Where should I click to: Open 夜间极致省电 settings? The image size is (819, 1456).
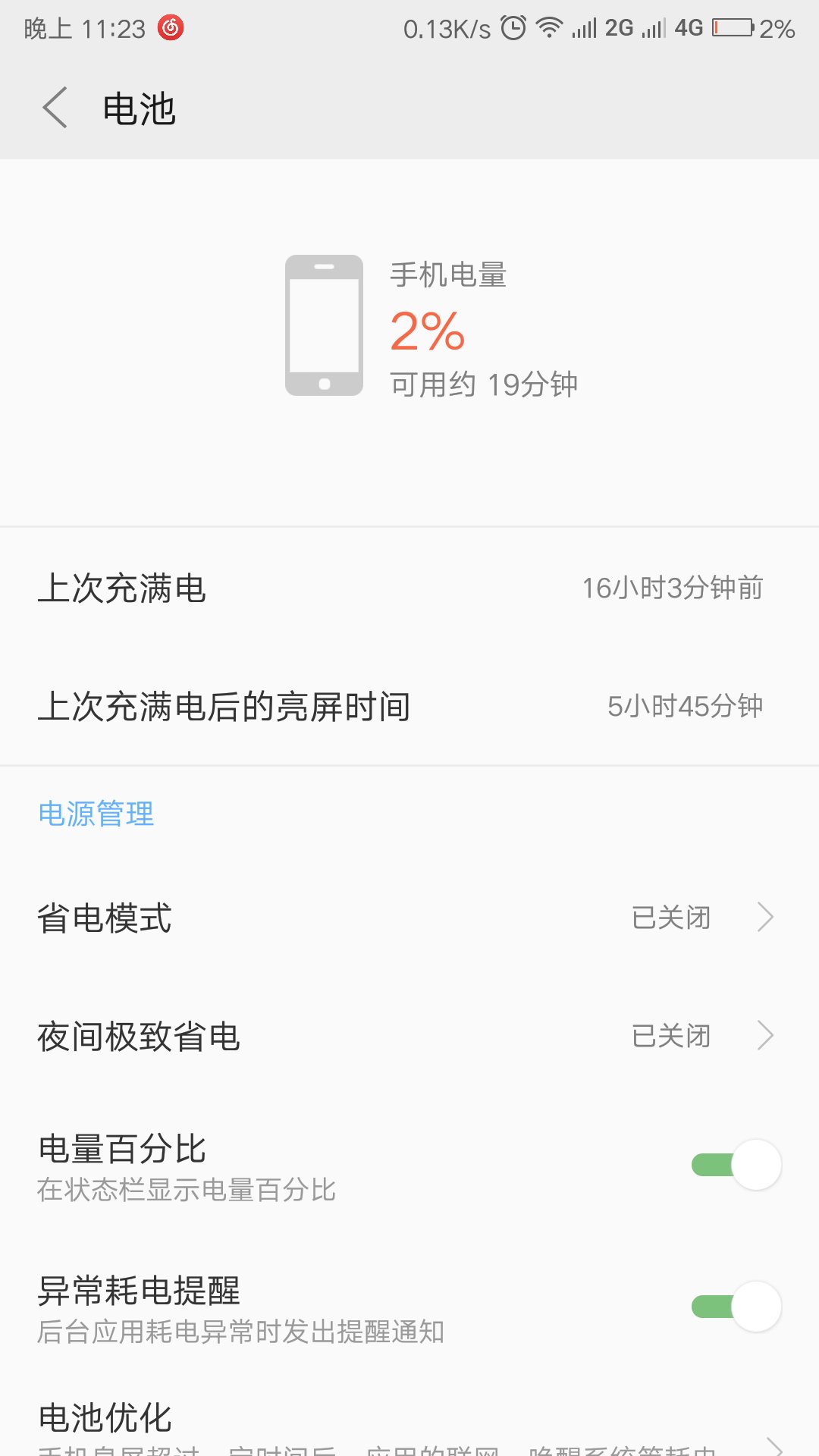[409, 1036]
